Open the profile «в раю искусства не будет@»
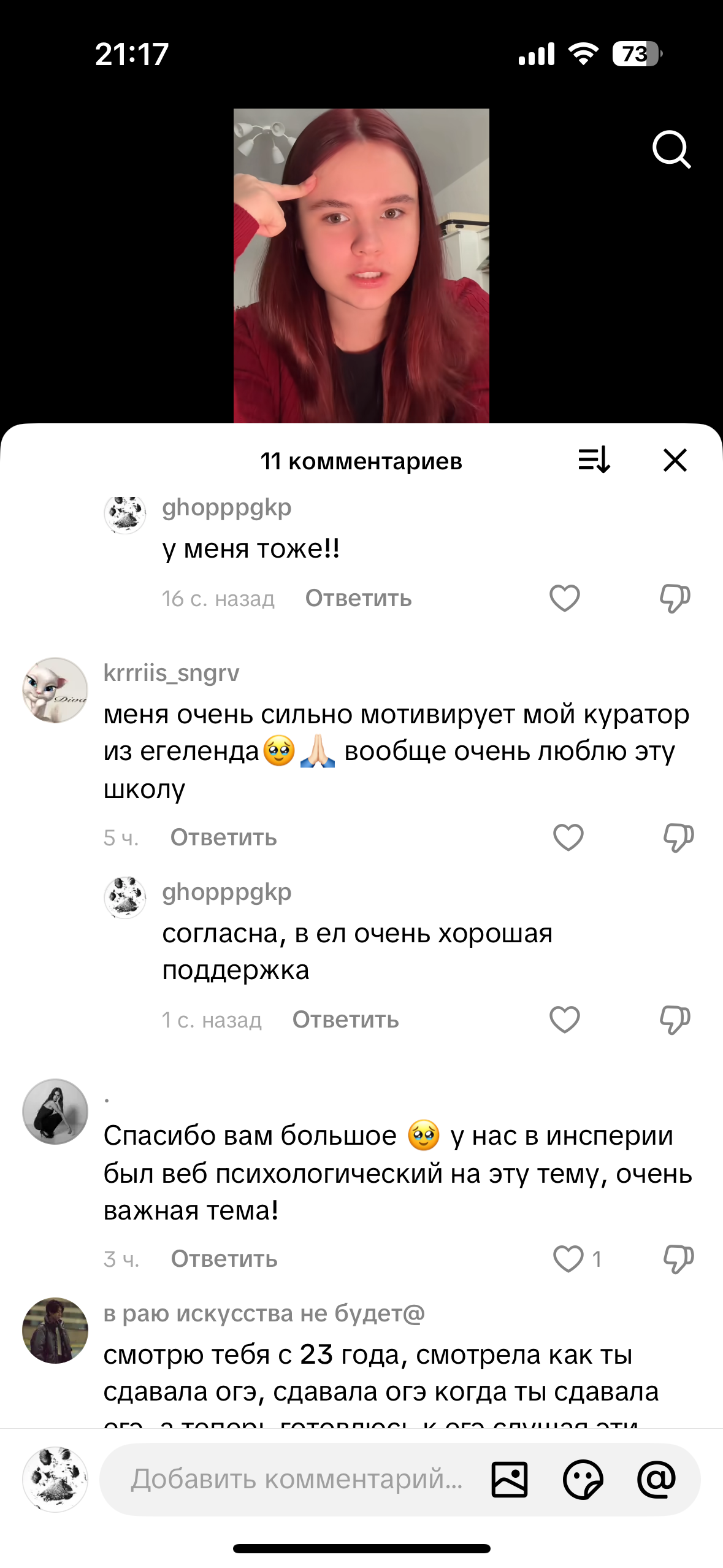 (264, 1313)
